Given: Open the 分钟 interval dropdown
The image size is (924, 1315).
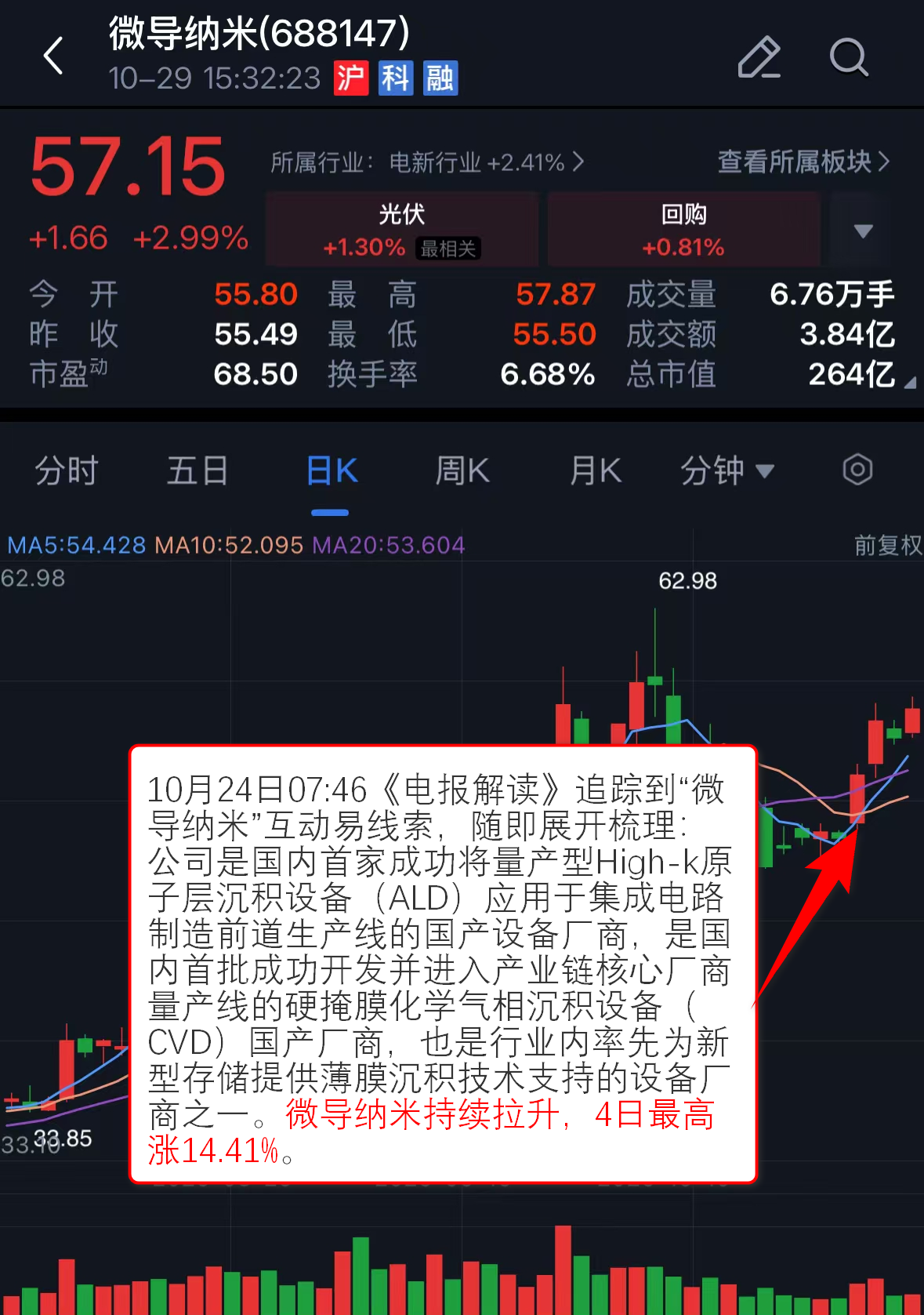Looking at the screenshot, I should coord(727,471).
